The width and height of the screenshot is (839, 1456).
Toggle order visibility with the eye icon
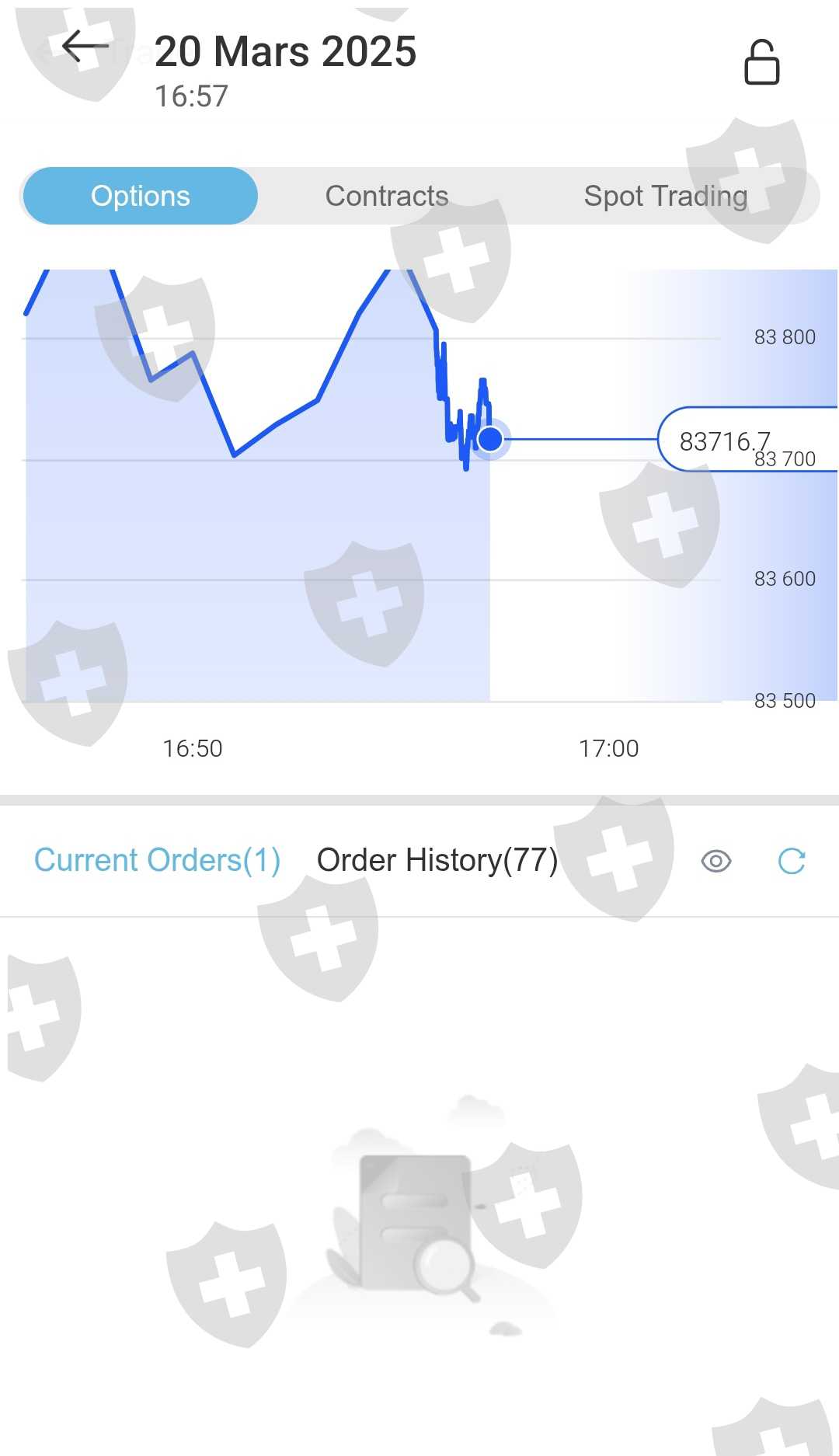[716, 861]
